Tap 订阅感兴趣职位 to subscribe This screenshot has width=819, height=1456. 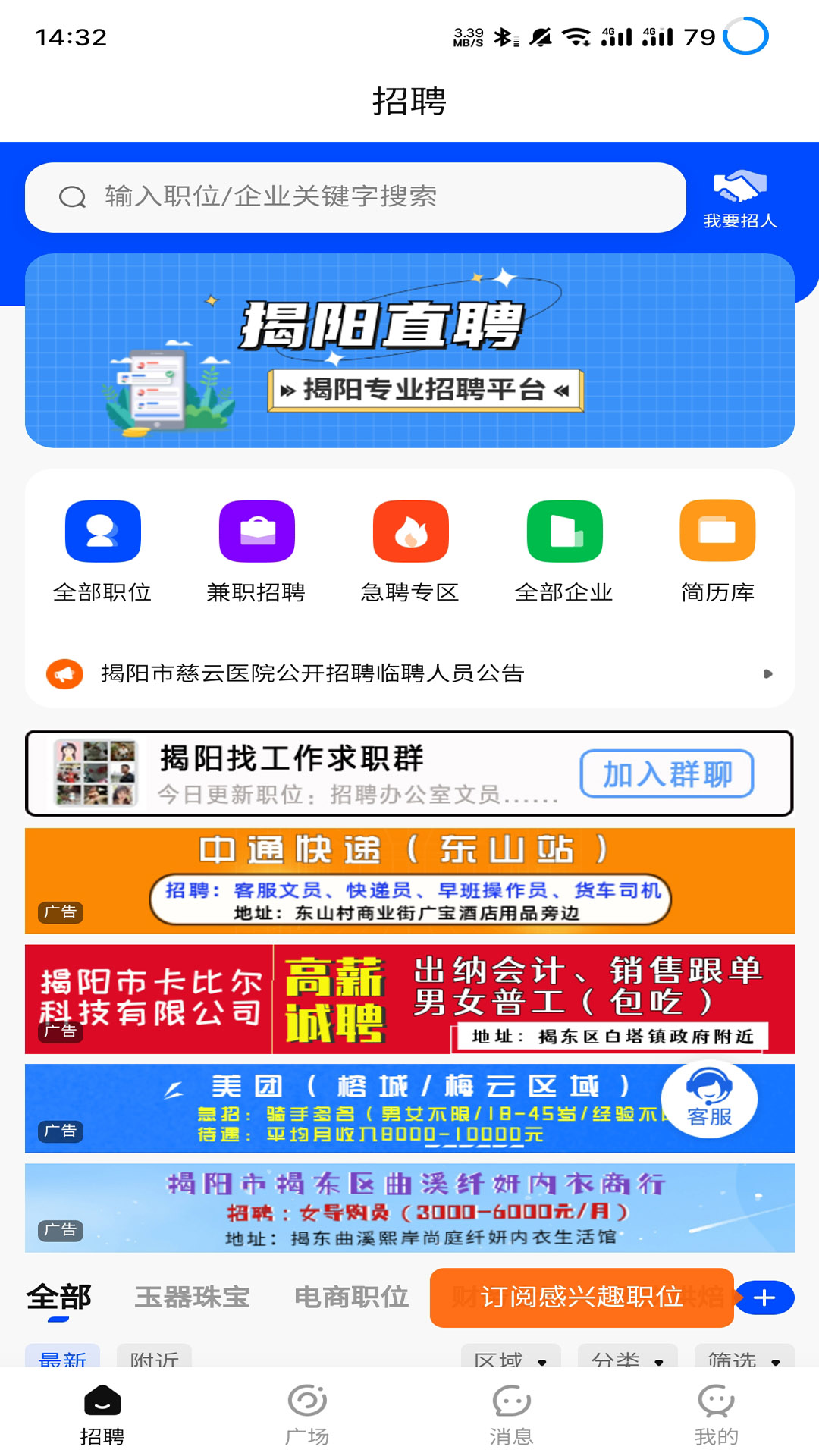click(x=582, y=1298)
